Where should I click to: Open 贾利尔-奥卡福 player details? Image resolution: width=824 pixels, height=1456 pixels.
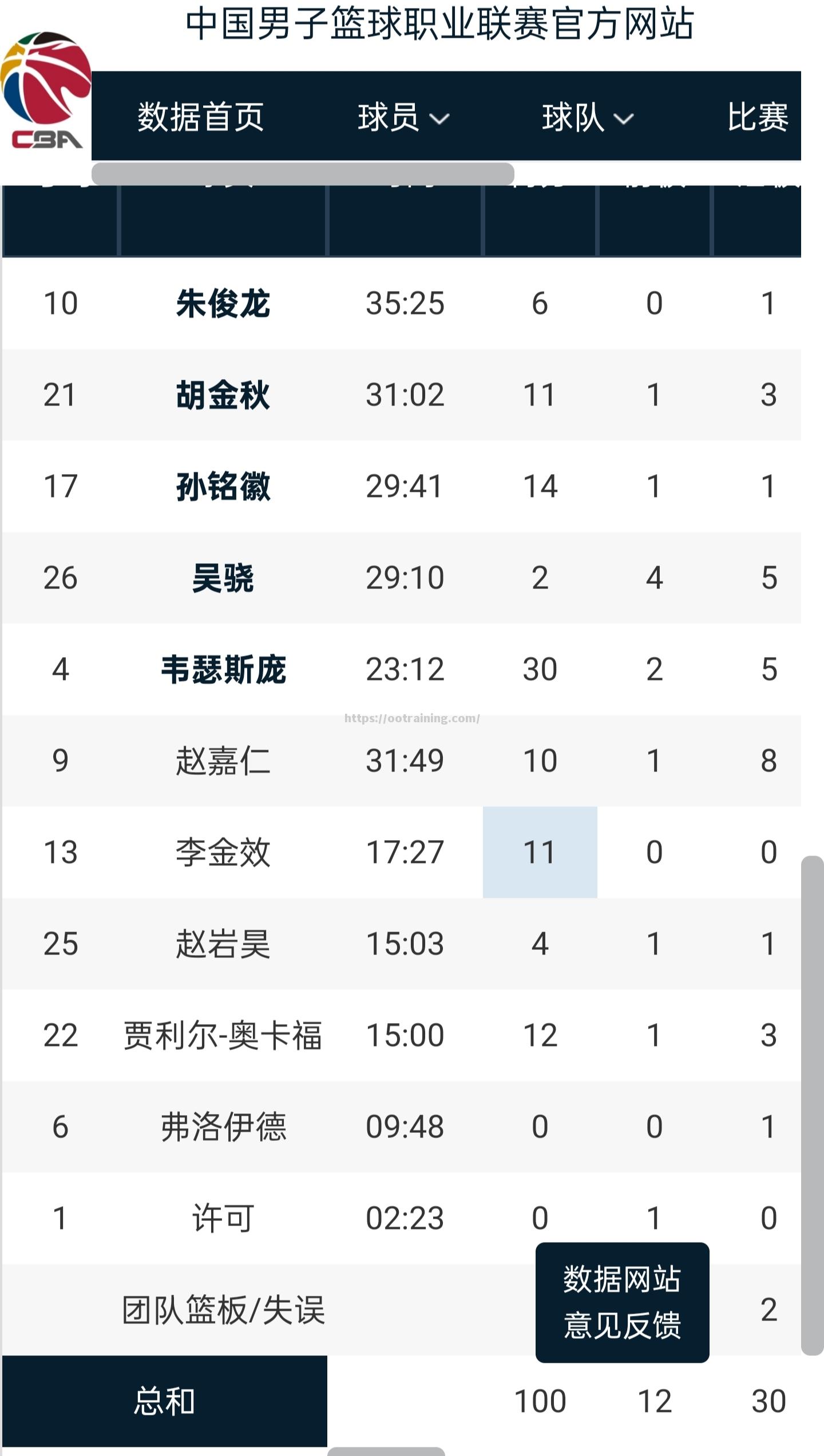pyautogui.click(x=223, y=1035)
